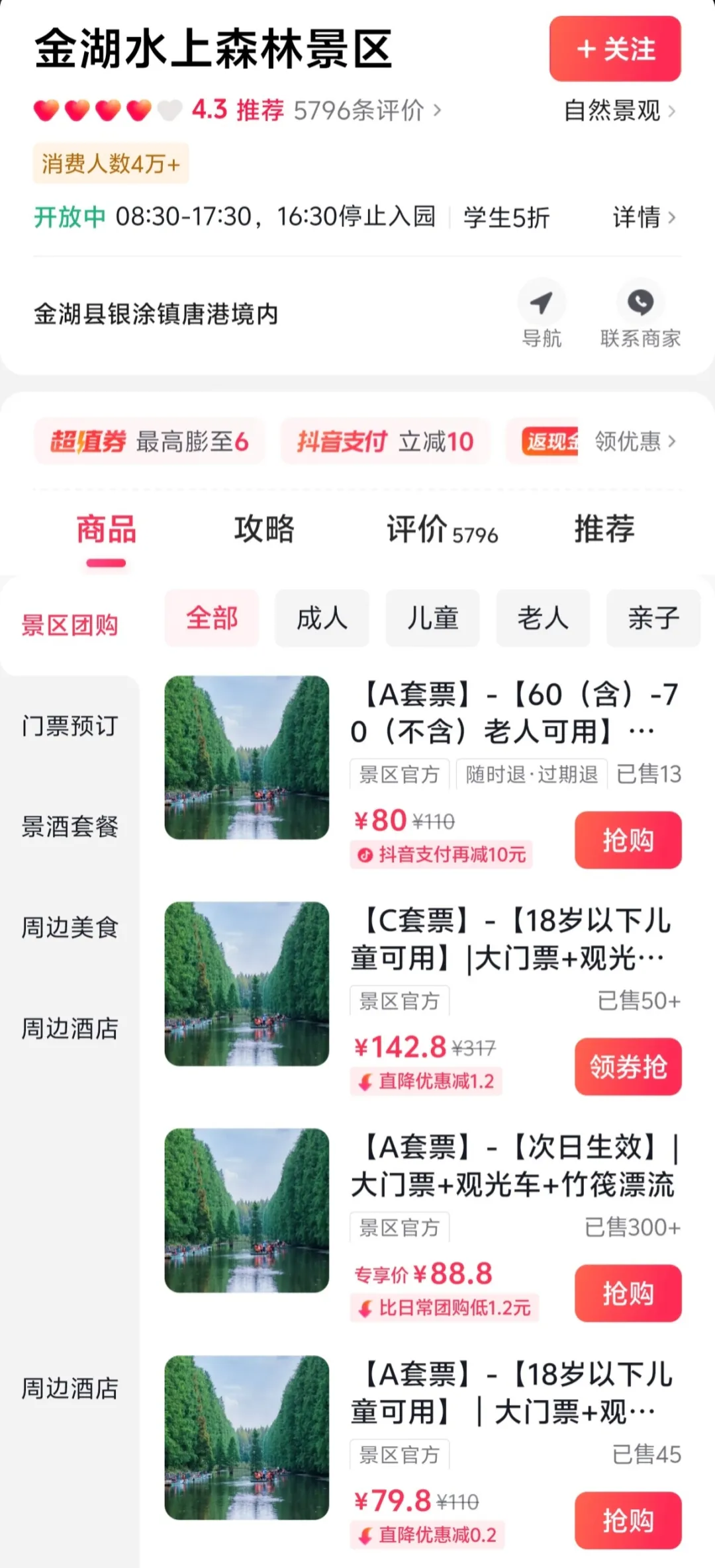Open the 5796条评价 reviews link

(x=367, y=110)
